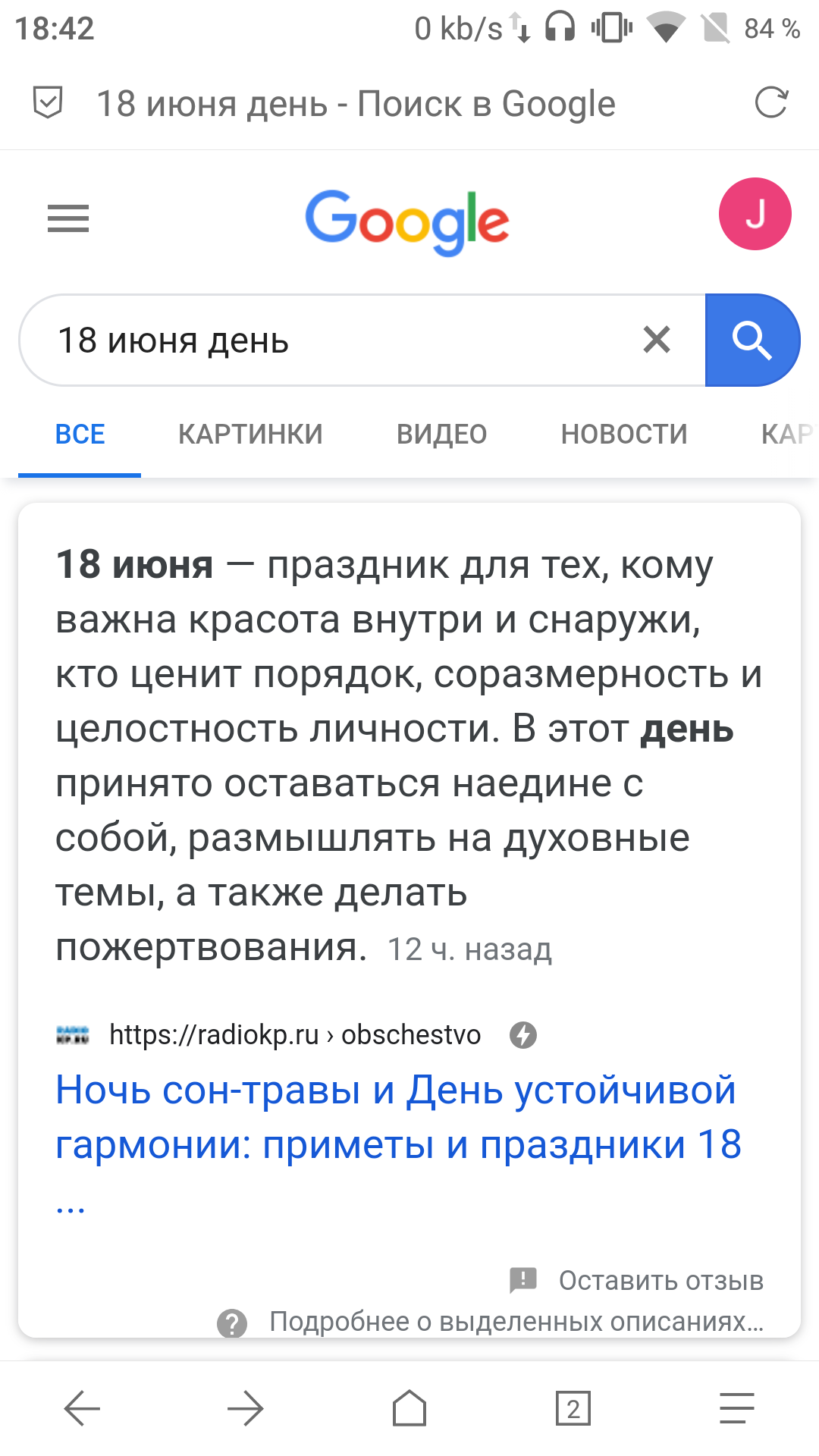This screenshot has width=819, height=1456.
Task: Tap the search field with 18 июня день
Action: (326, 340)
